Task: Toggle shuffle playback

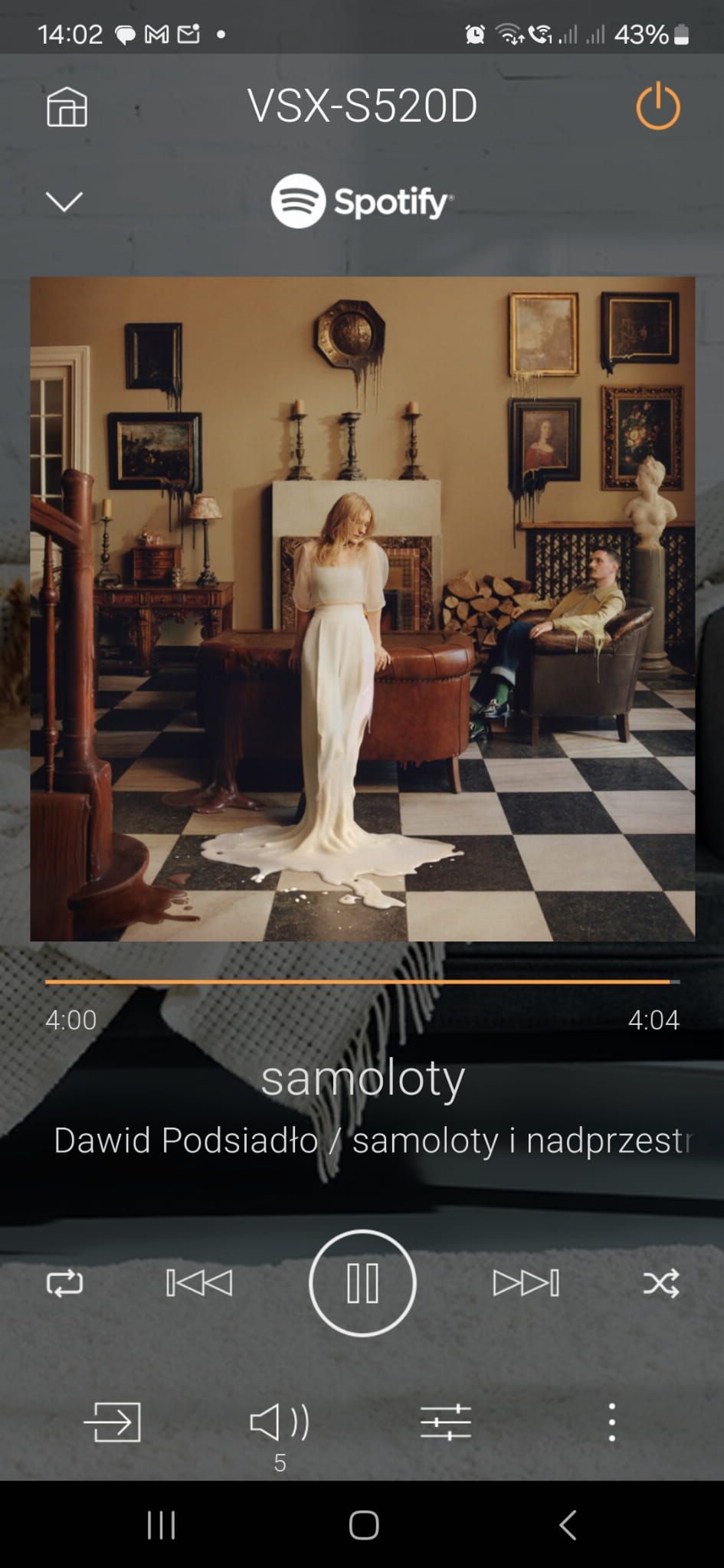Action: [x=661, y=1283]
